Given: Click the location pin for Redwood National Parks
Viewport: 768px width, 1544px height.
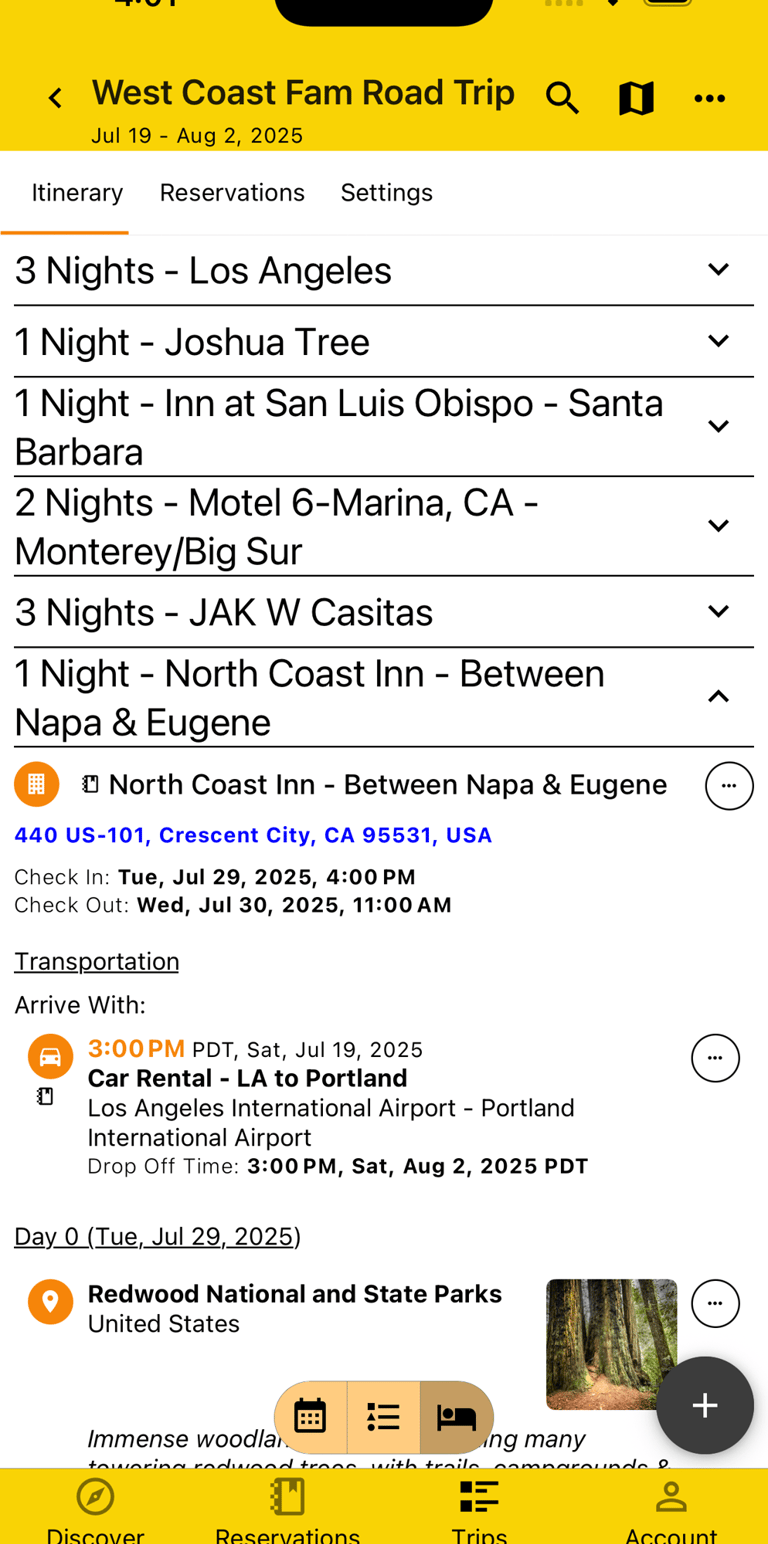Looking at the screenshot, I should tap(50, 1302).
